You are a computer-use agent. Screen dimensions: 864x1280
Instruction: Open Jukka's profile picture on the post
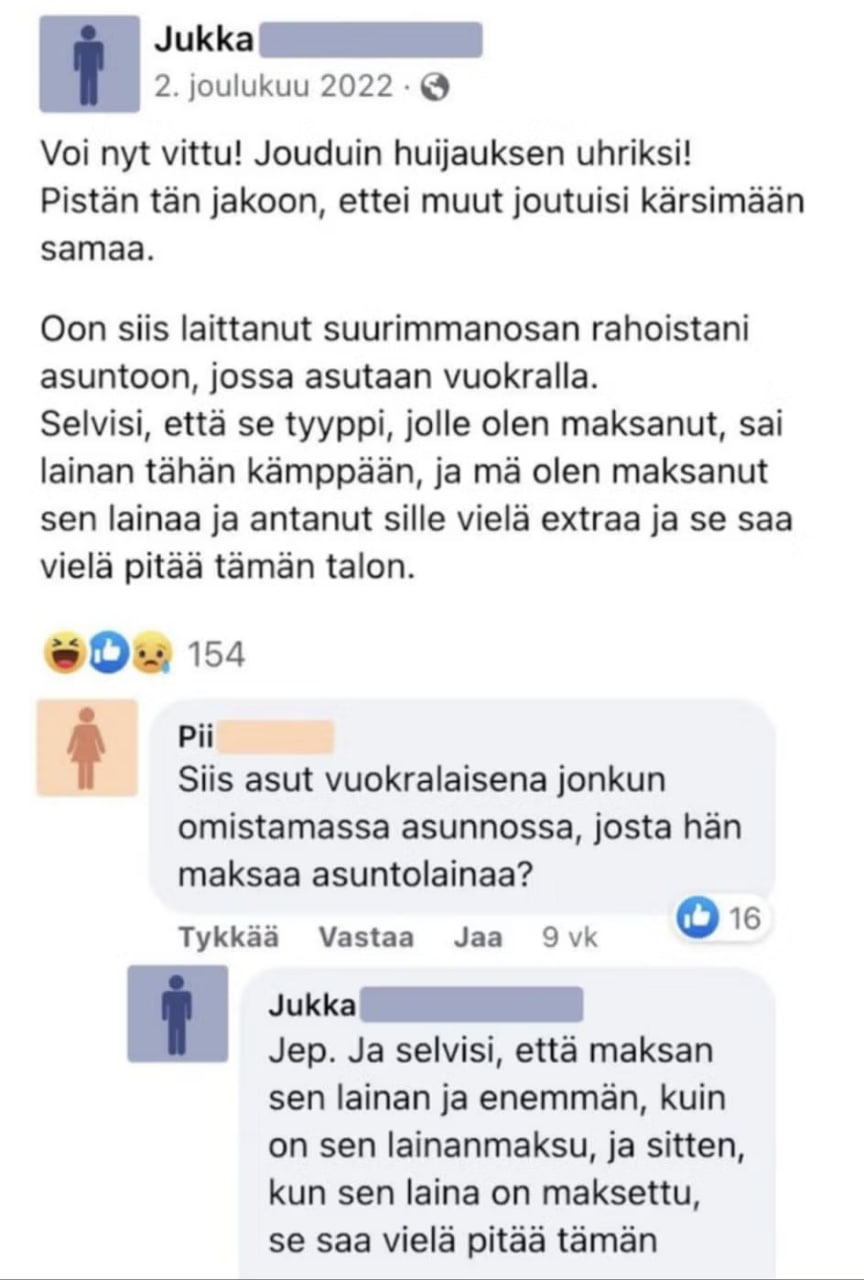coord(89,63)
